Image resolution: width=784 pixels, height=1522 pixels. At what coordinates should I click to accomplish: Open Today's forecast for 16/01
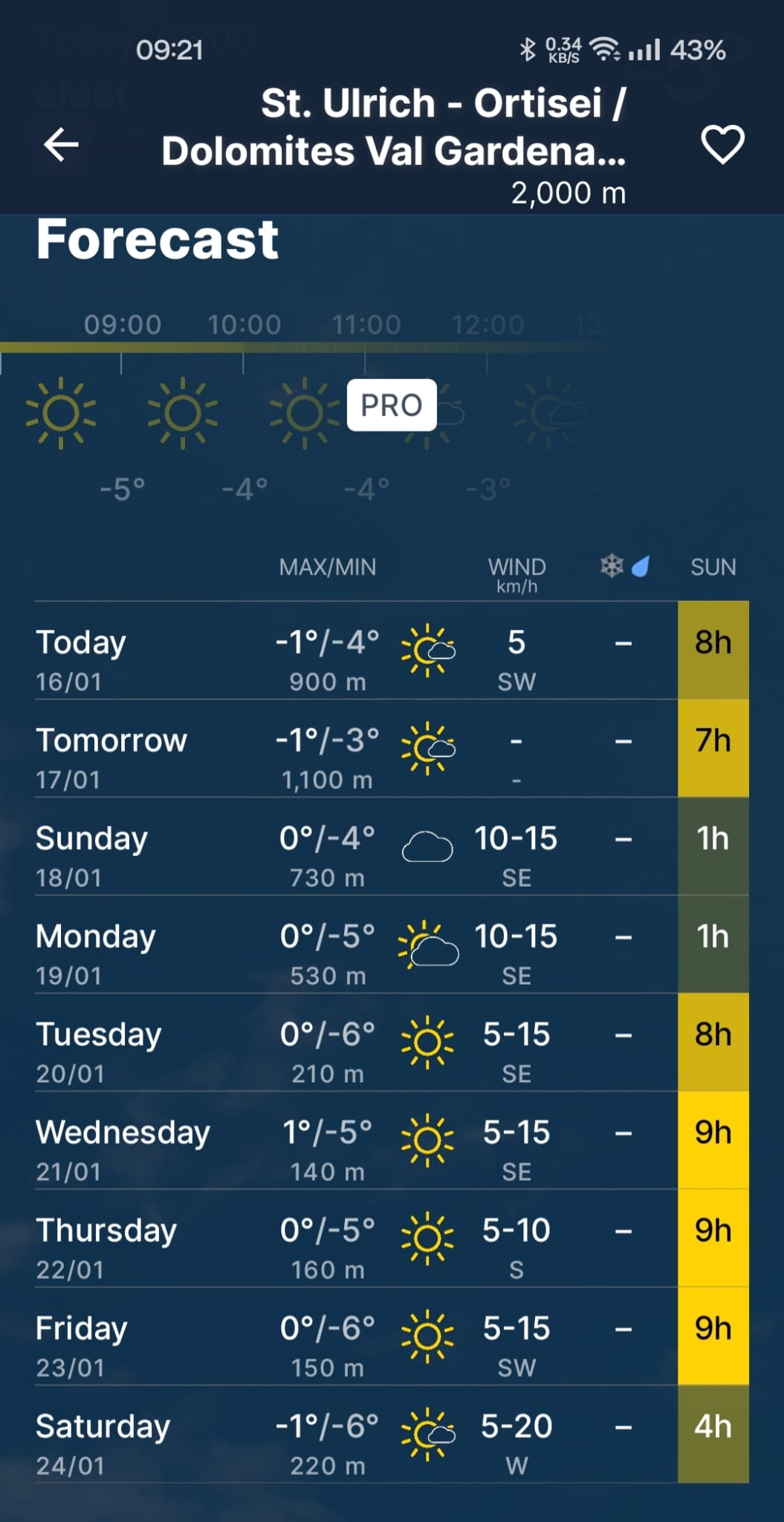click(x=392, y=651)
